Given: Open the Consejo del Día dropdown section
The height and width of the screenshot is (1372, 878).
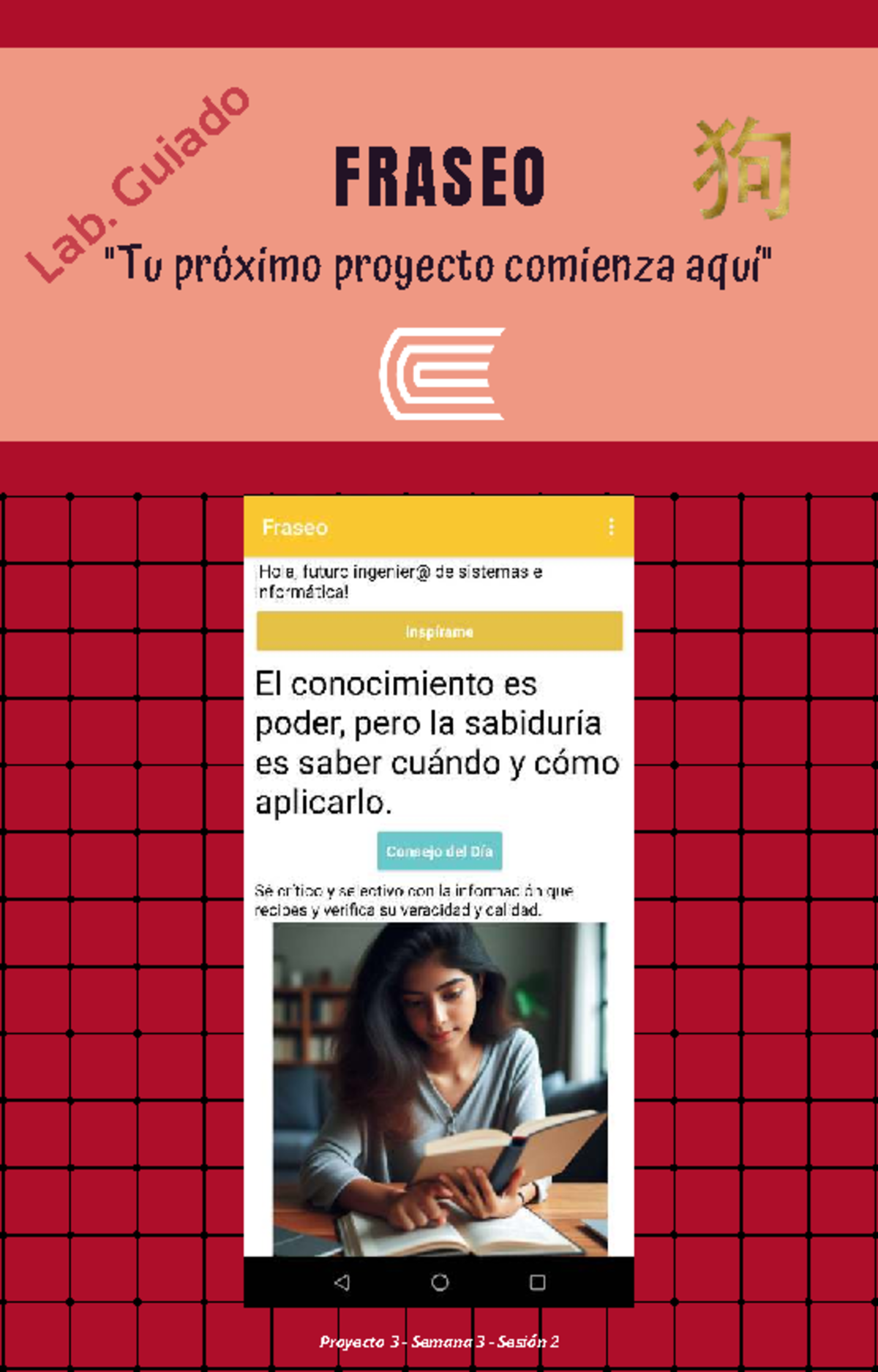Looking at the screenshot, I should 439,851.
